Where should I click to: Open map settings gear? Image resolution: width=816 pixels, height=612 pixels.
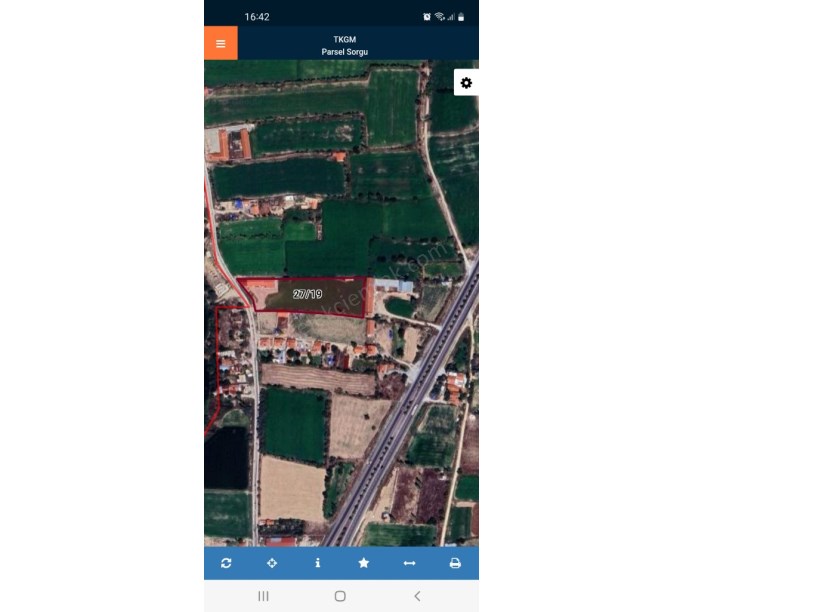[x=466, y=83]
